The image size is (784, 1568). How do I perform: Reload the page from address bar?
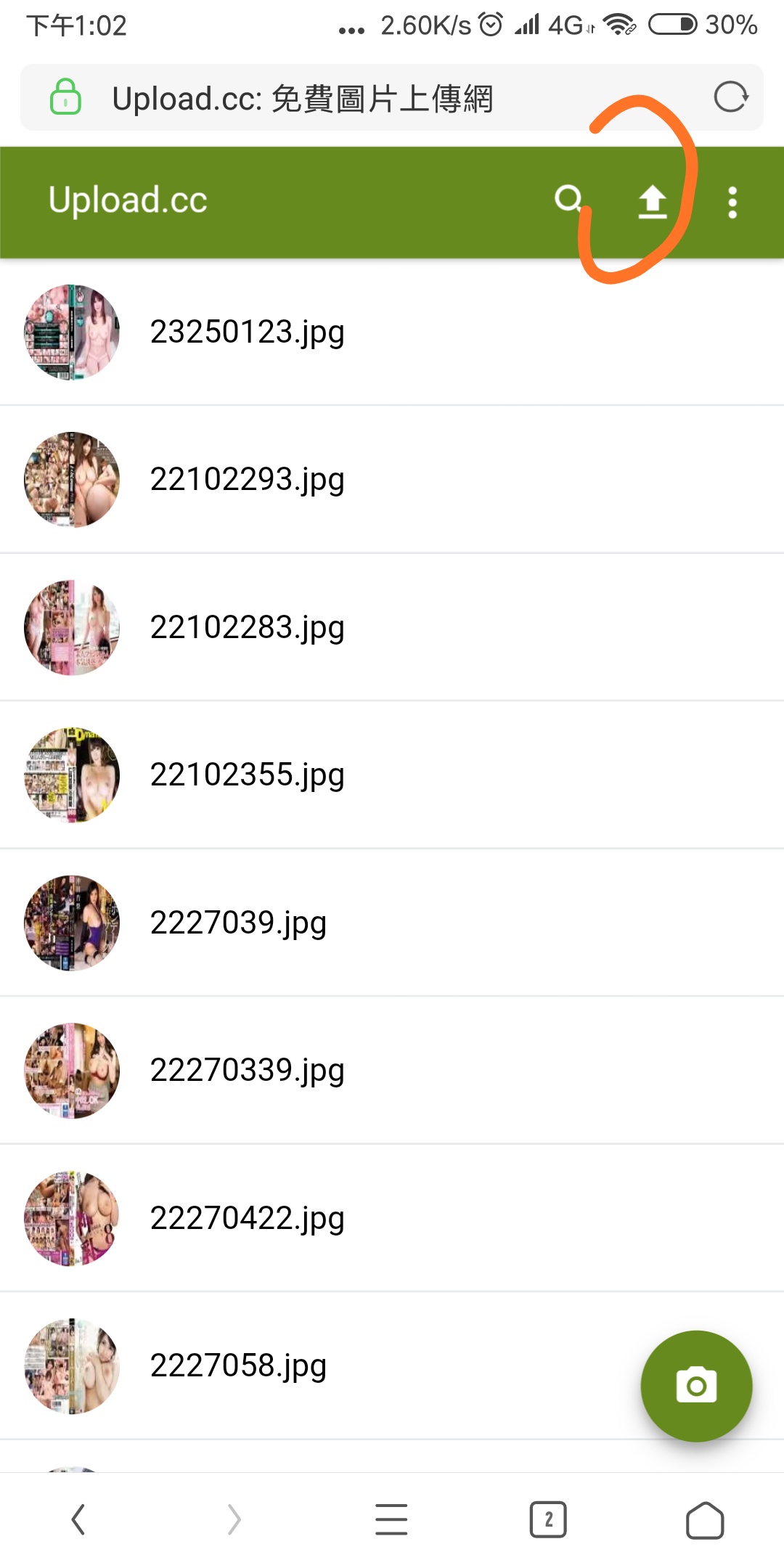730,97
